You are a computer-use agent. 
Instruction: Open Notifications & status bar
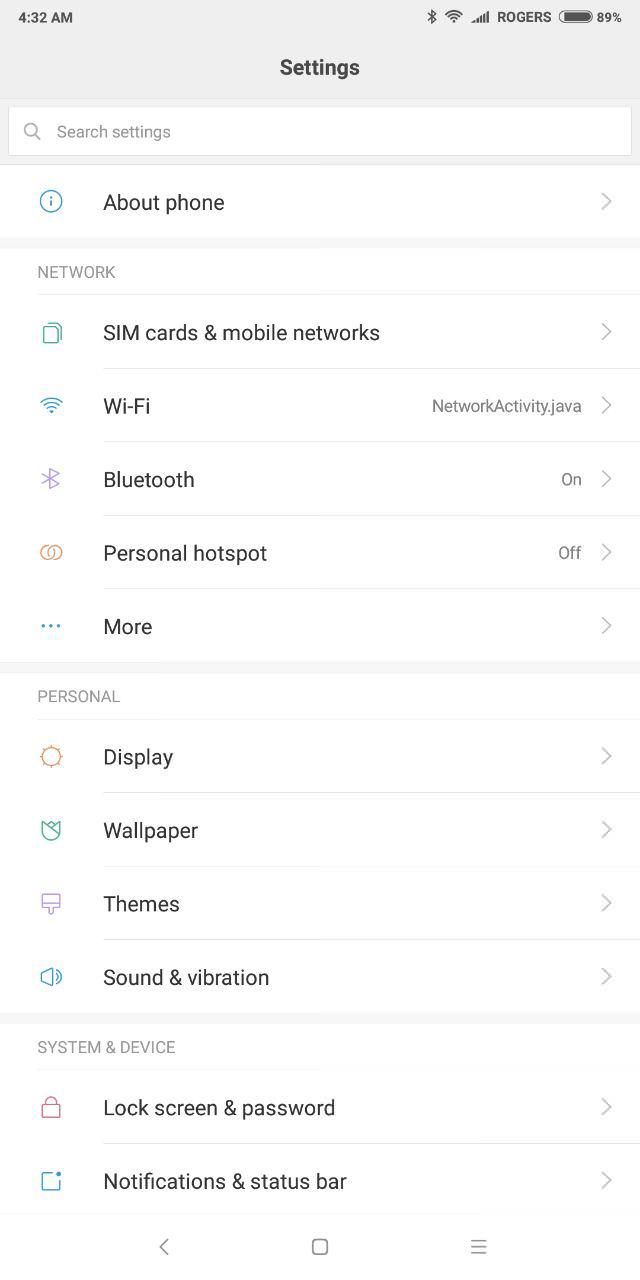point(320,1181)
